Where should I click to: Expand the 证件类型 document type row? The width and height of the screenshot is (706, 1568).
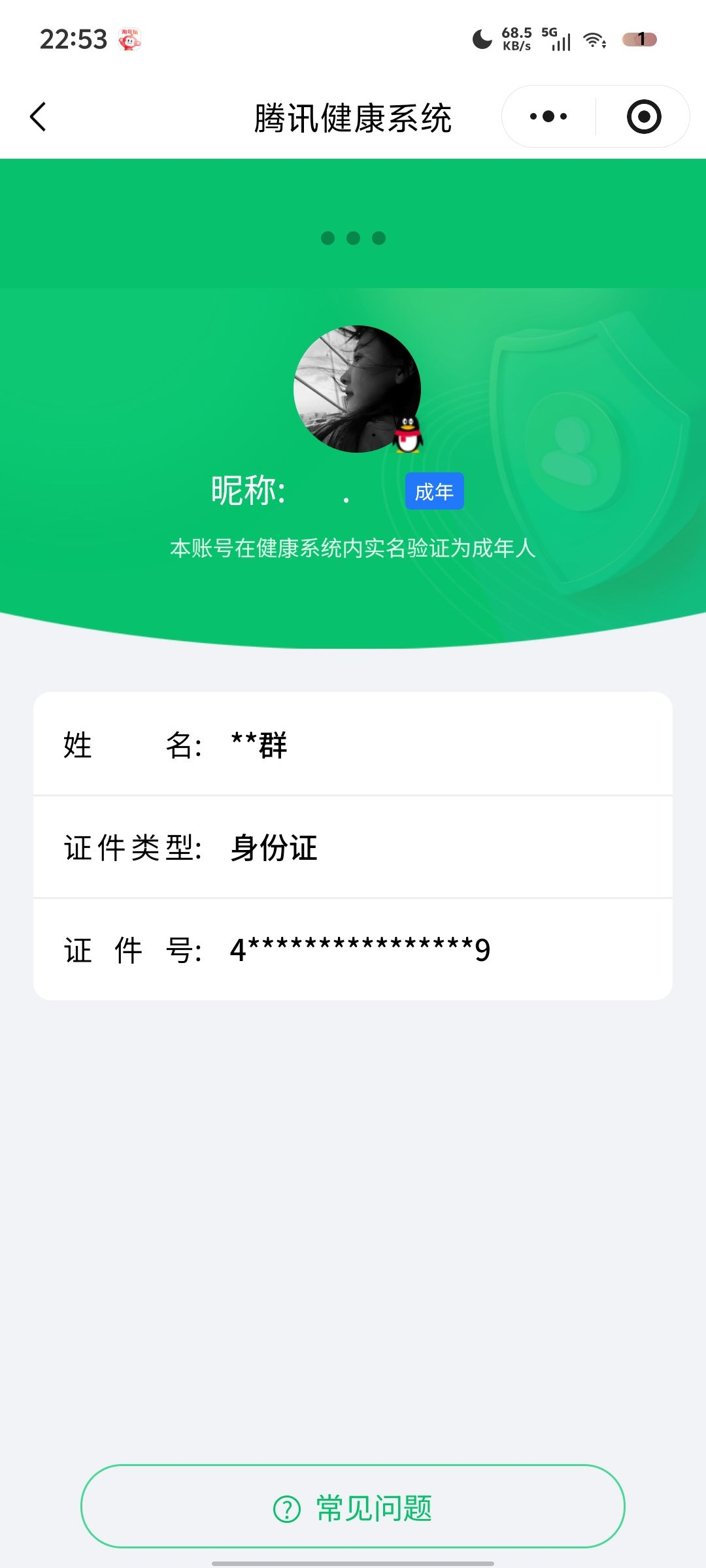[x=353, y=847]
